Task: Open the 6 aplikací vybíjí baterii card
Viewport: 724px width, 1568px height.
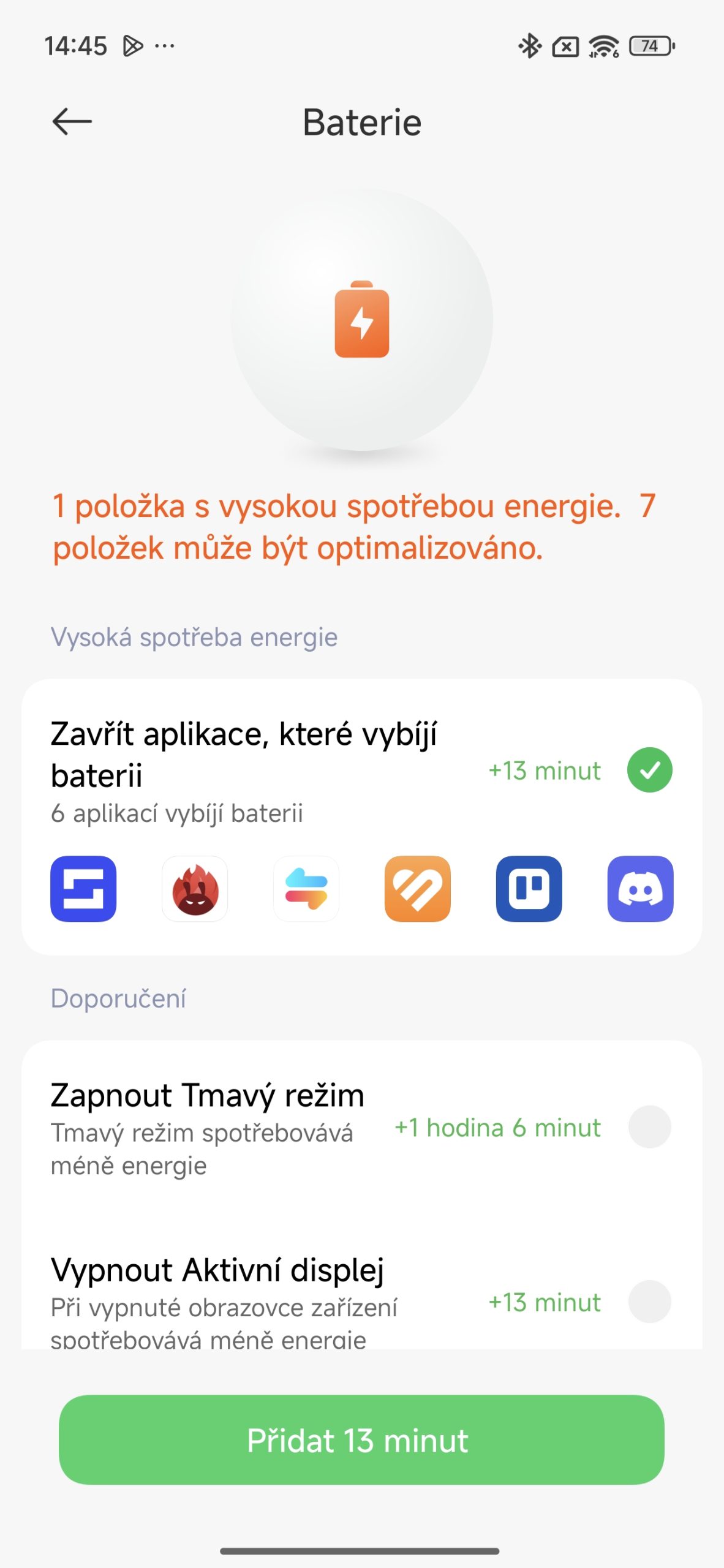Action: point(245,772)
